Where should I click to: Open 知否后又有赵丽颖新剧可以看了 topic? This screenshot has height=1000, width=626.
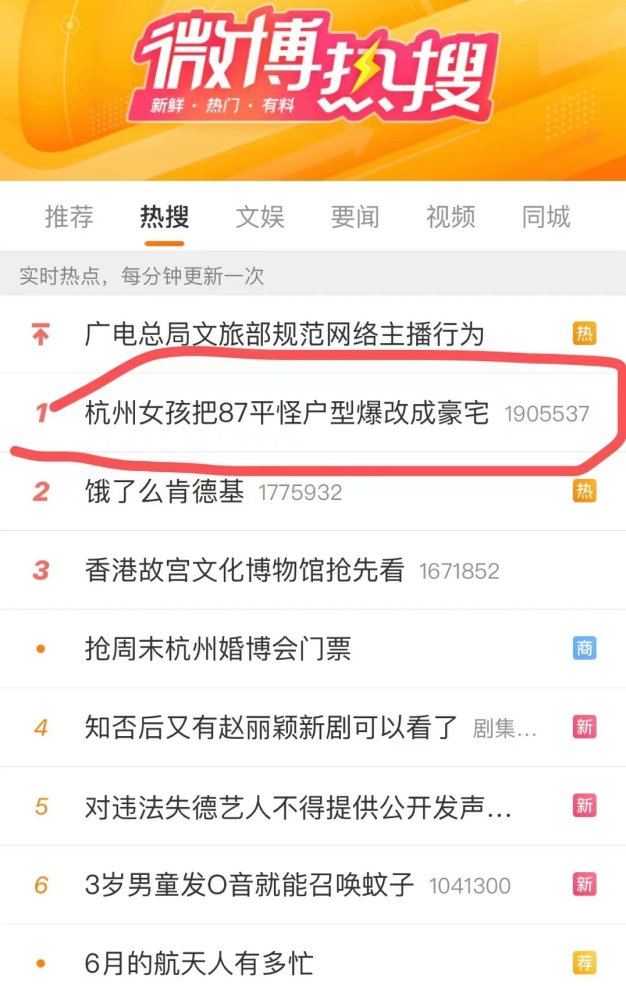[271, 727]
